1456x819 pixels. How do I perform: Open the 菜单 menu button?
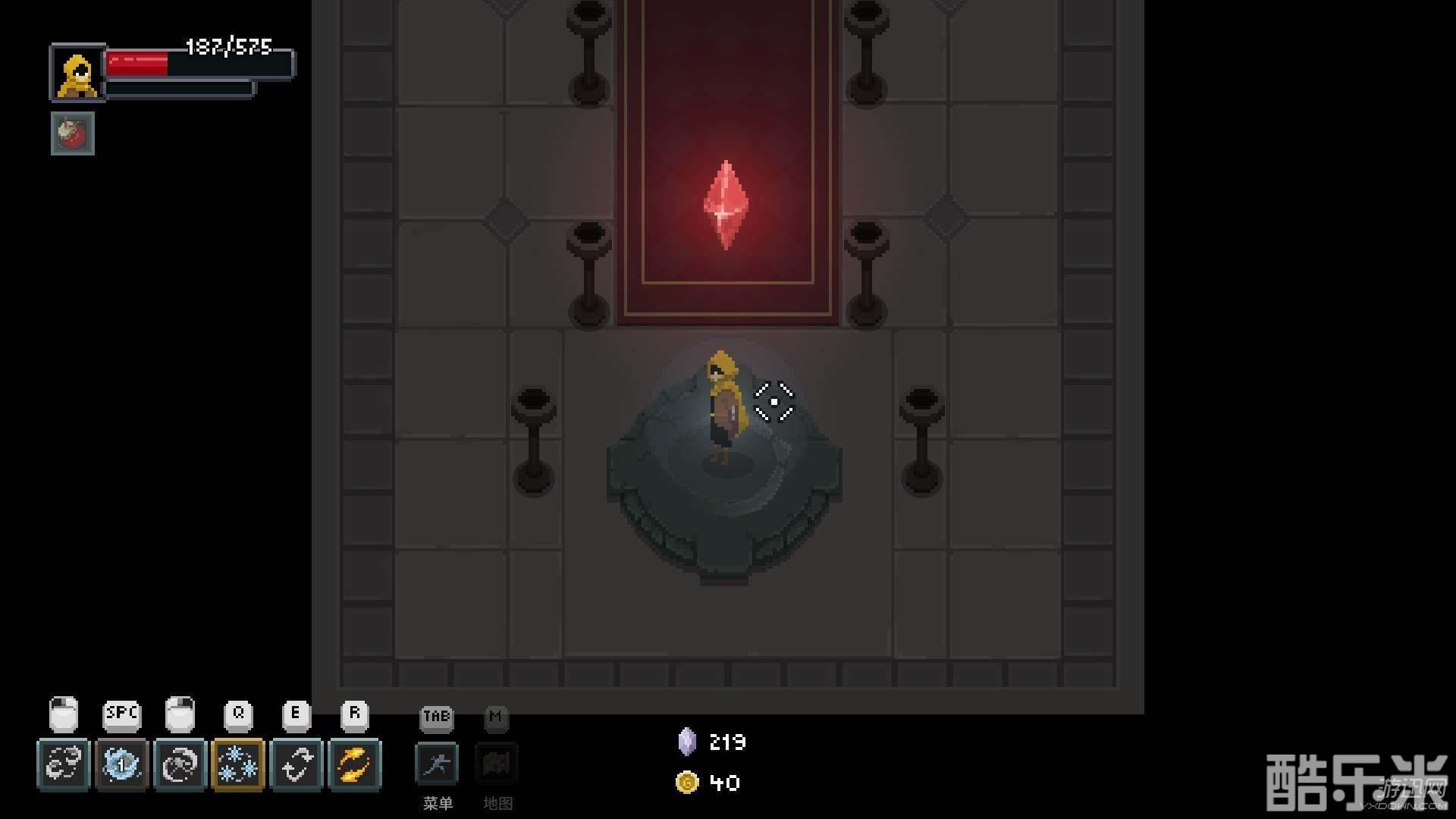coord(437,764)
